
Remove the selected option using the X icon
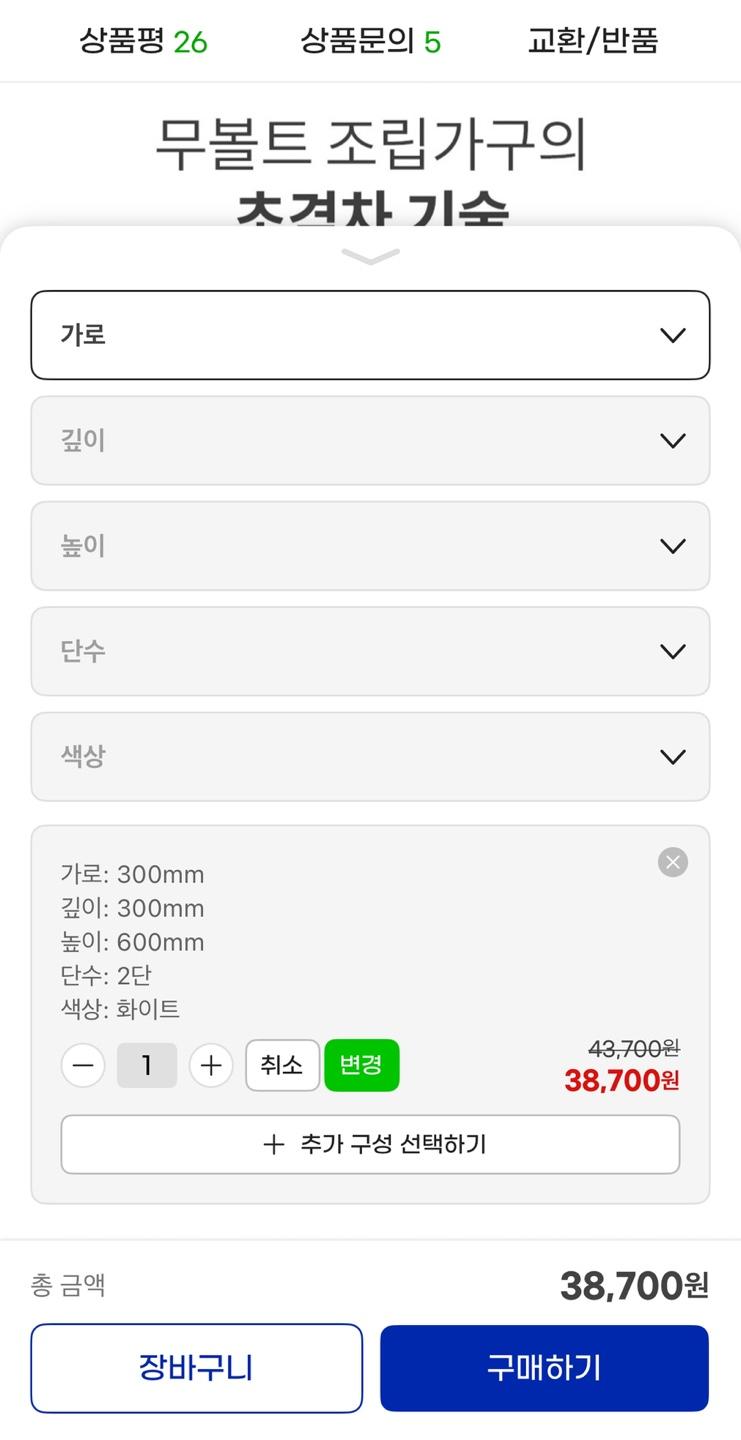pos(673,862)
